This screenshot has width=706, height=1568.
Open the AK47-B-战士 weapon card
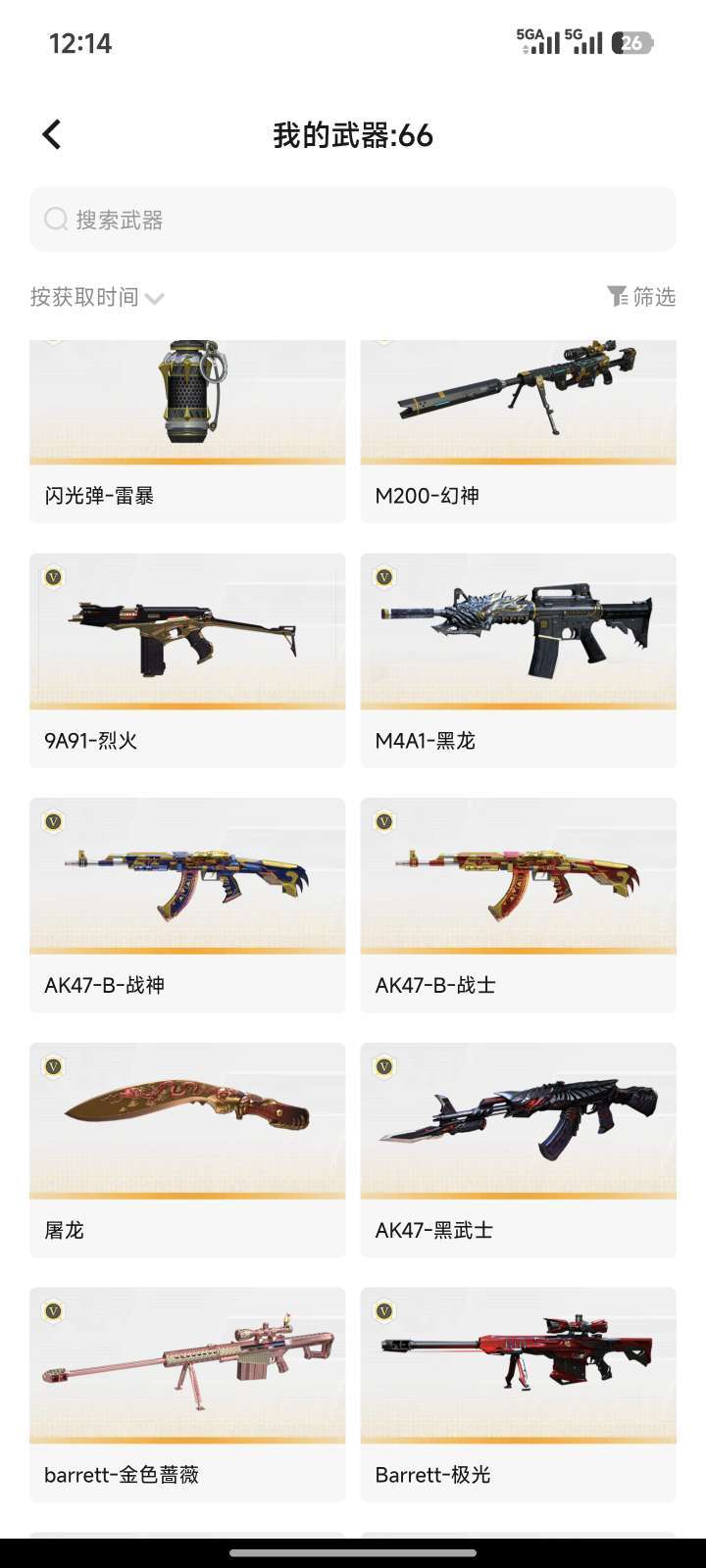pyautogui.click(x=519, y=906)
